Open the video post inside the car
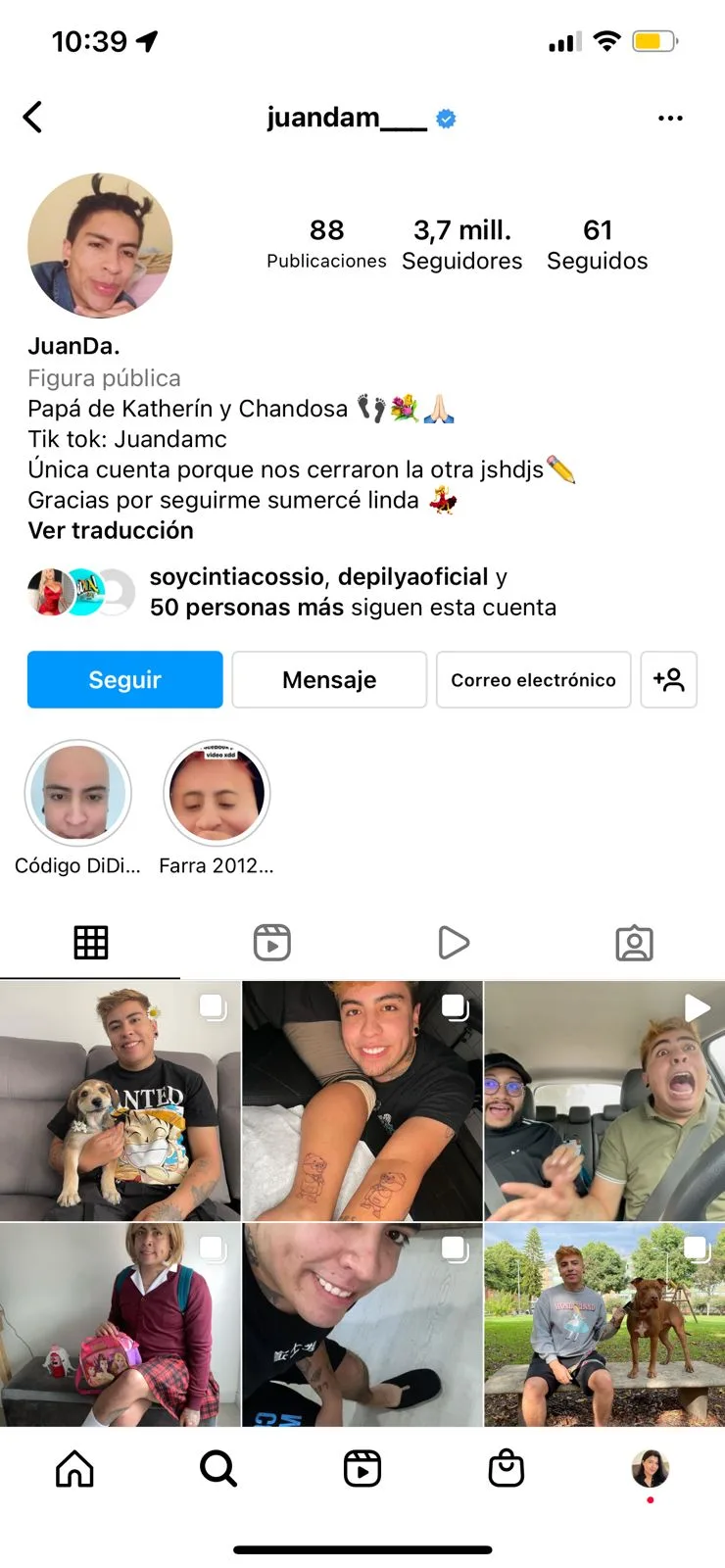Image resolution: width=725 pixels, height=1568 pixels. (x=604, y=1101)
